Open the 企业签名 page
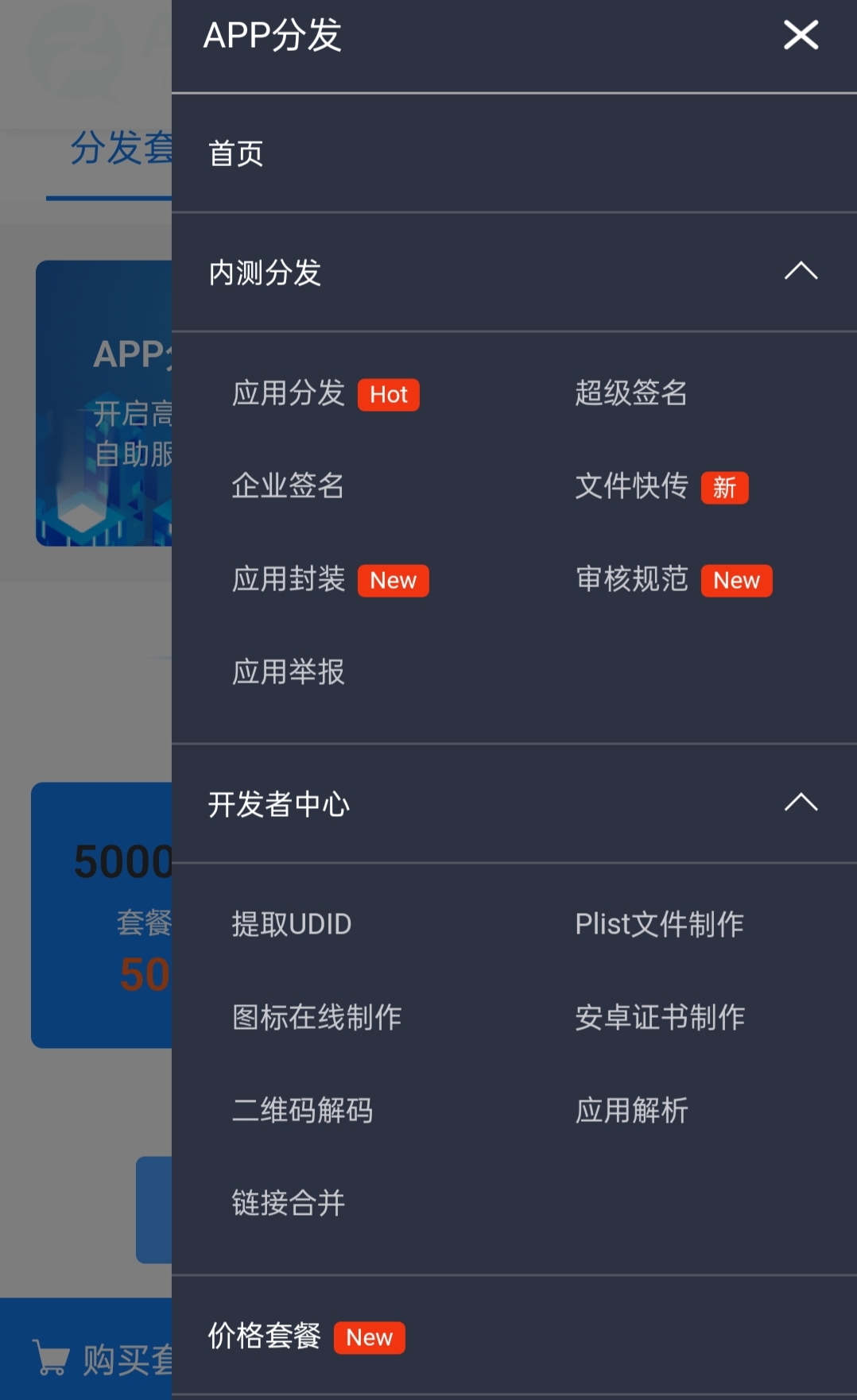 [x=289, y=487]
